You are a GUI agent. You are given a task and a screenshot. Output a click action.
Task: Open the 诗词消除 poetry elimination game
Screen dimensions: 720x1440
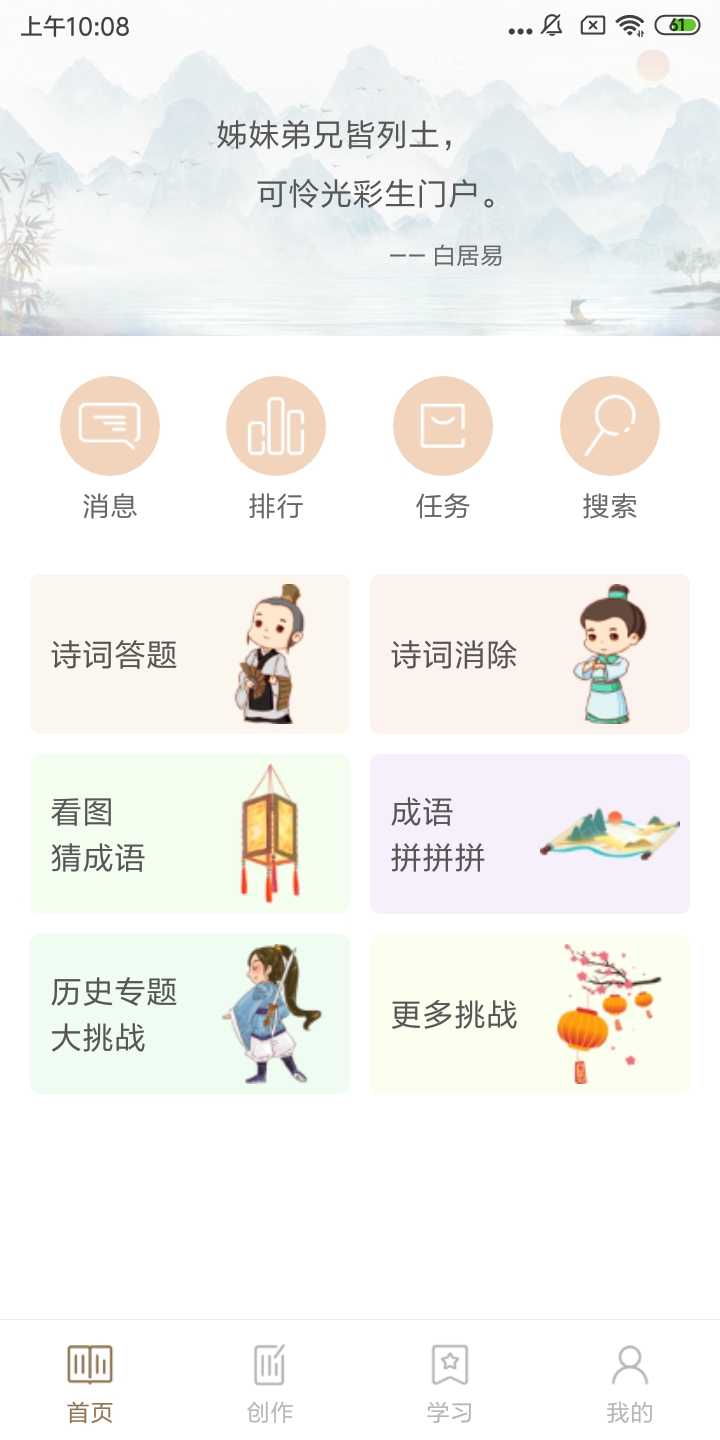(529, 653)
